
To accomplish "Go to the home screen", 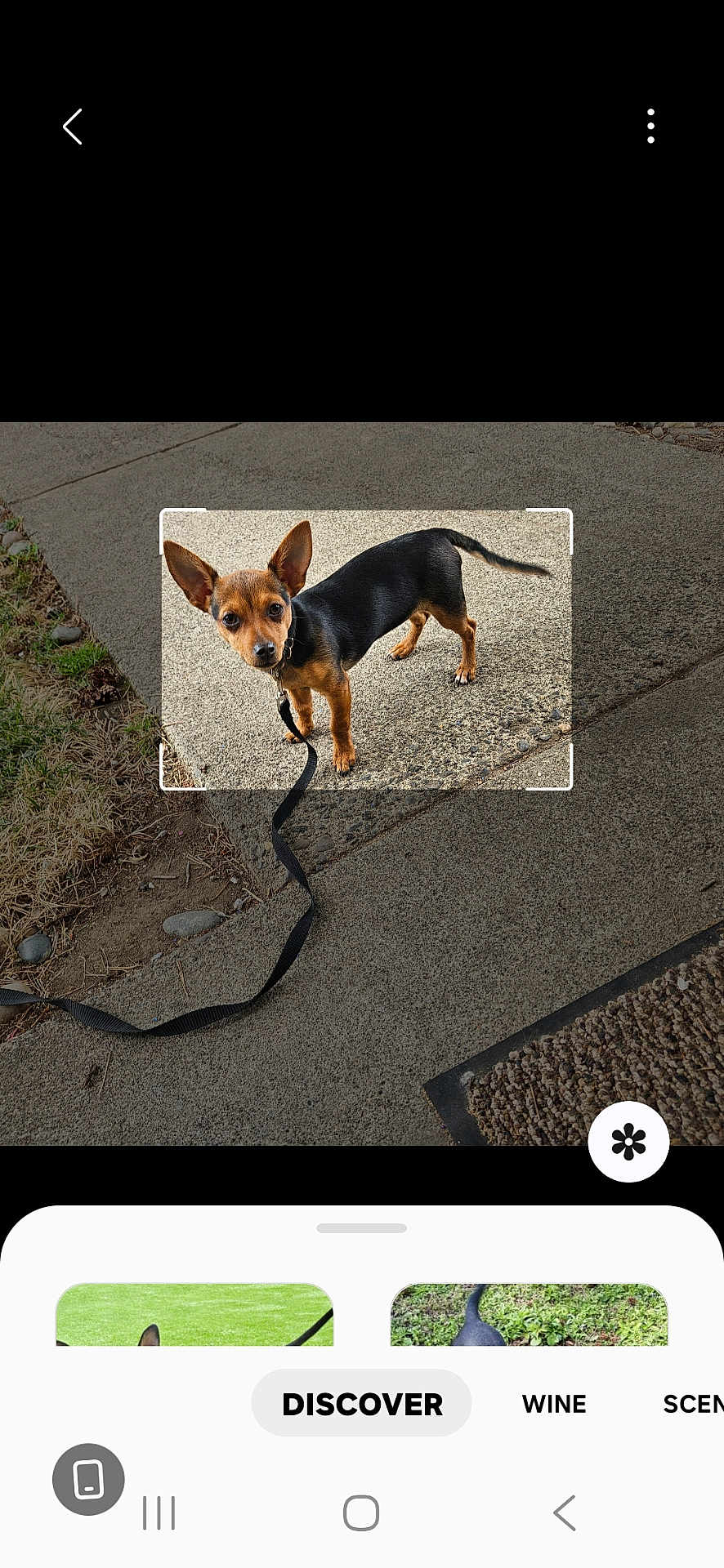I will click(361, 1513).
